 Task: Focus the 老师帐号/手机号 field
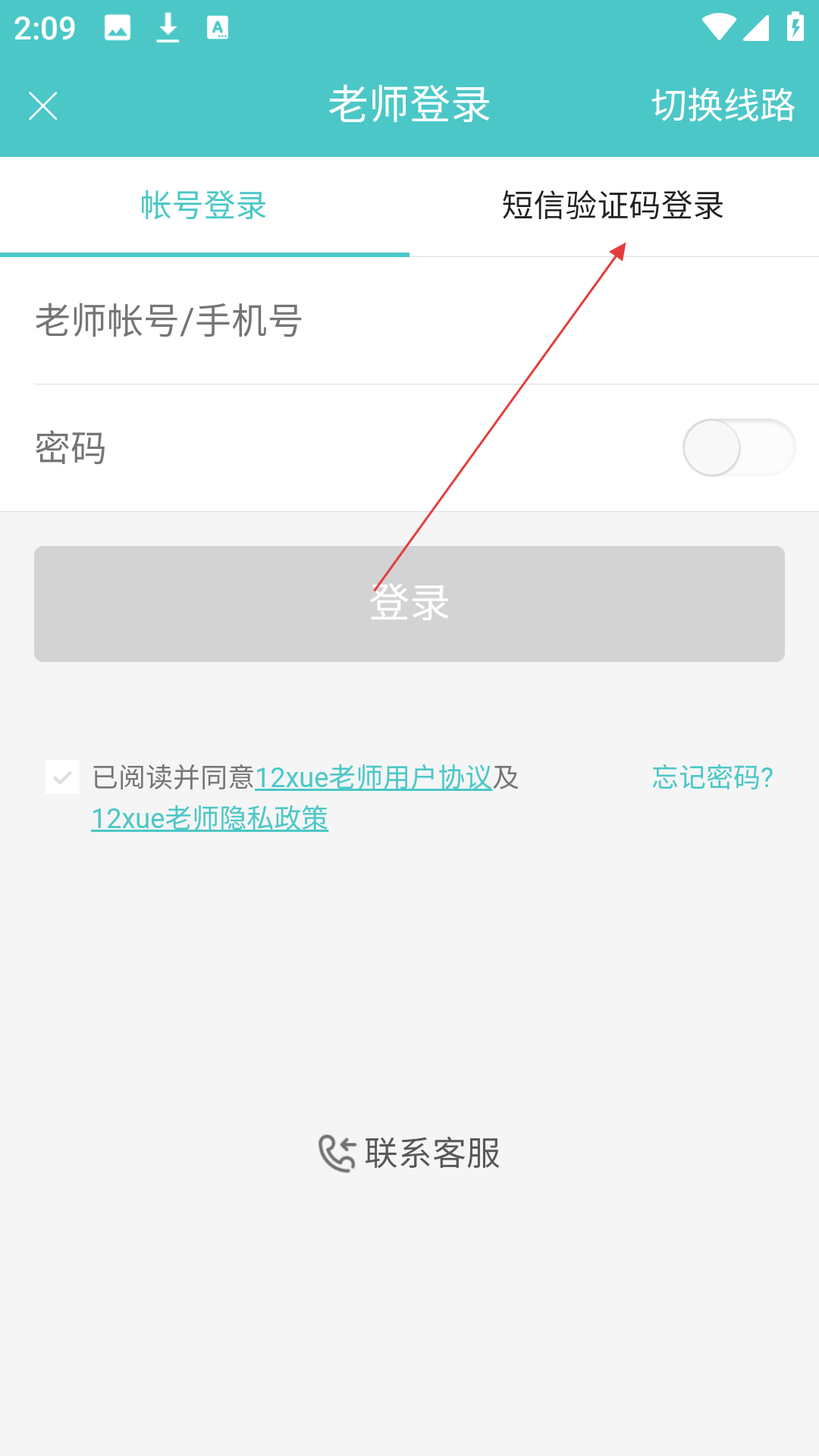pos(409,321)
